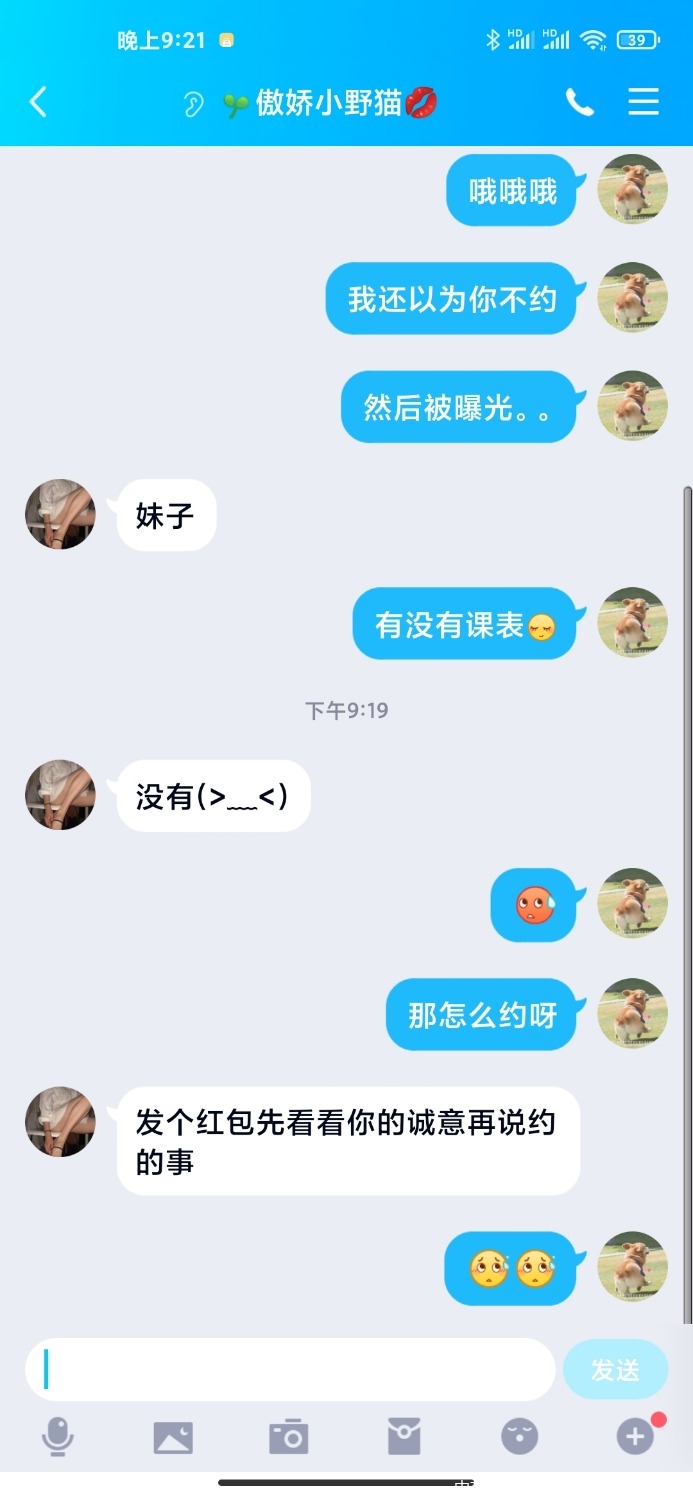Open the emoji sticker panel
The image size is (693, 1500).
tap(519, 1437)
